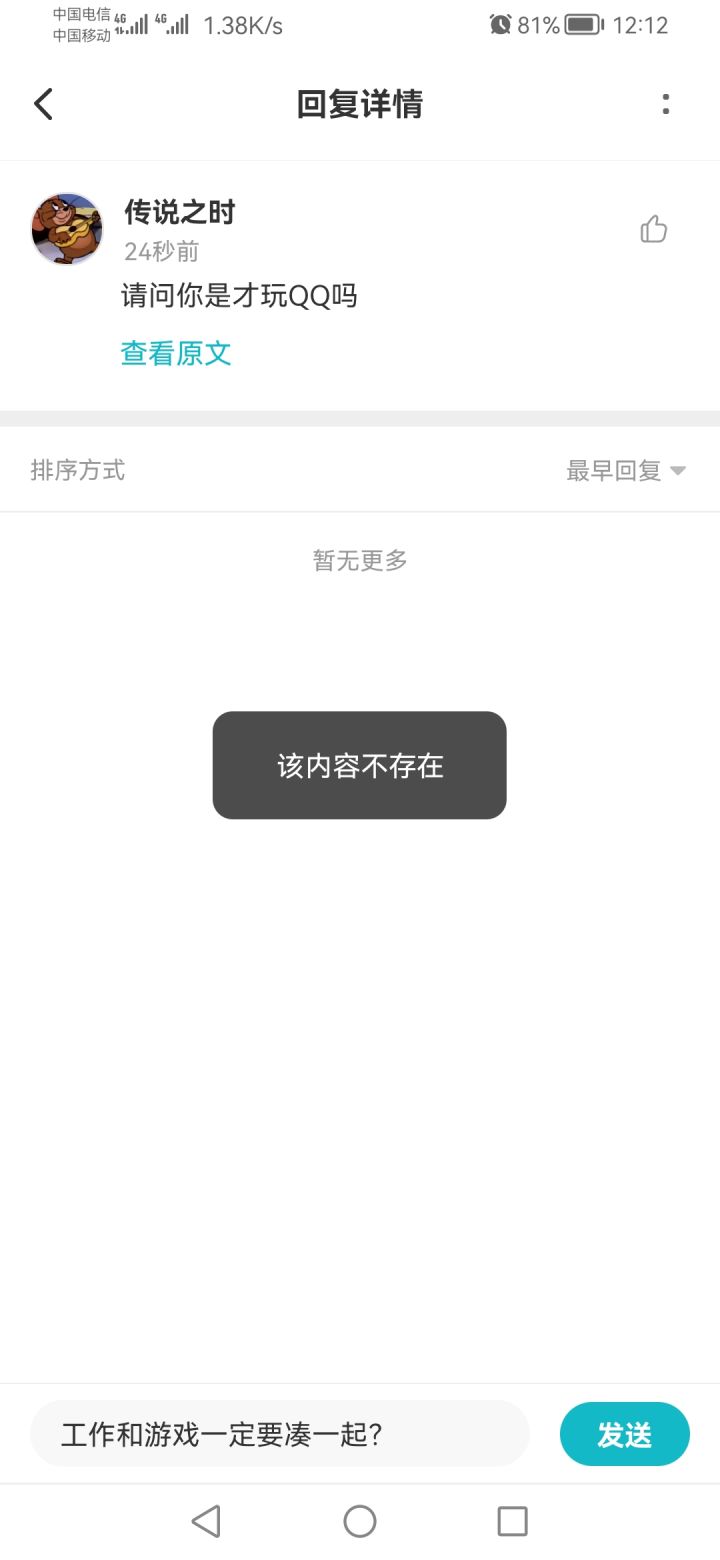Screen dimensions: 720x1560
Task: Open recent apps with the square button
Action: click(512, 1521)
